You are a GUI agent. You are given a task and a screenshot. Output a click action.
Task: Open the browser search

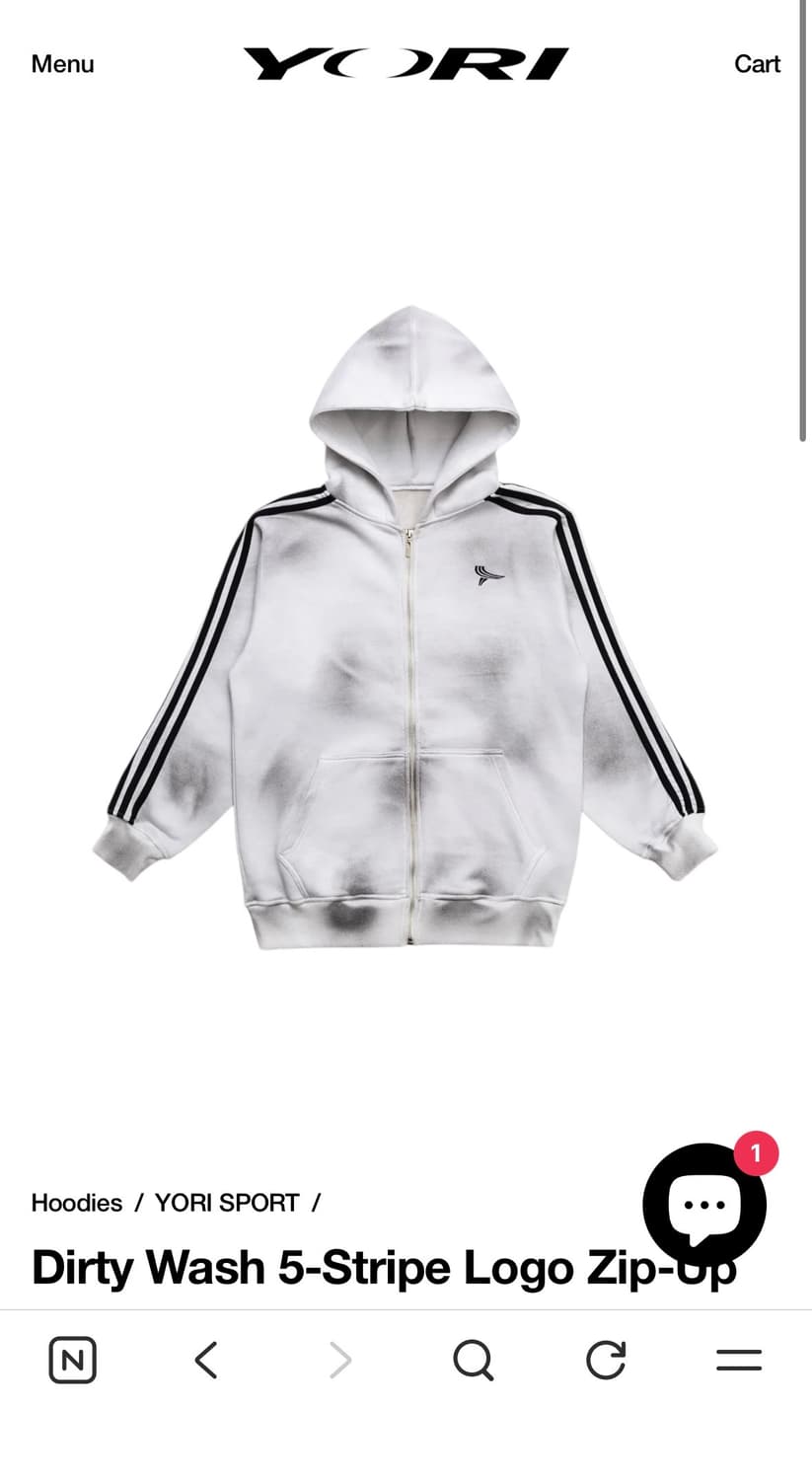[473, 1361]
